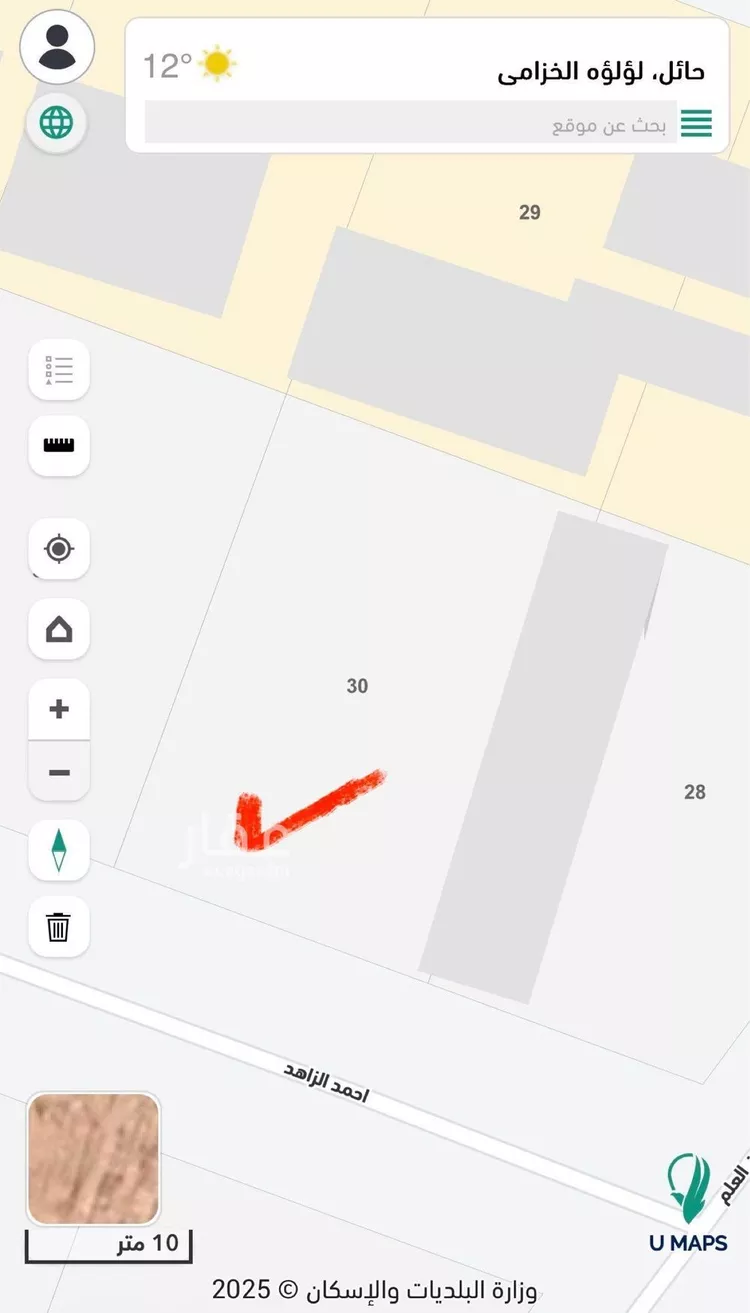Reset orientation with the compass
Screen dimensions: 750x1313
[59, 850]
